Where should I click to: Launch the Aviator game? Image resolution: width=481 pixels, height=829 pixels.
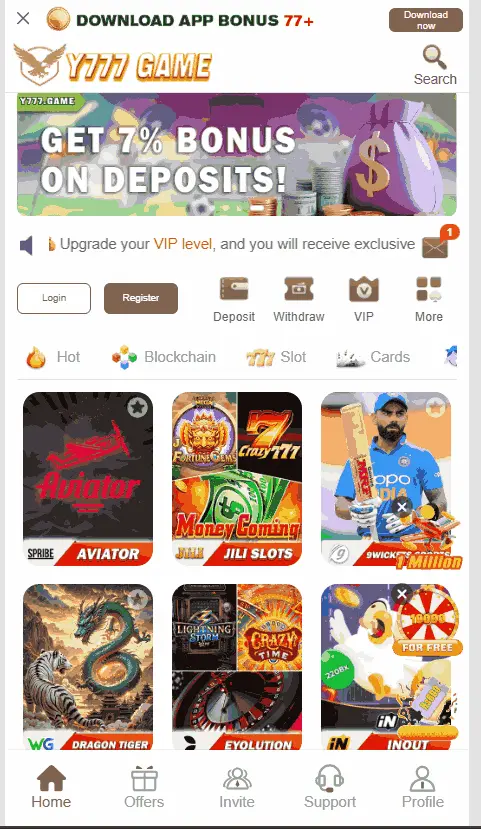88,479
